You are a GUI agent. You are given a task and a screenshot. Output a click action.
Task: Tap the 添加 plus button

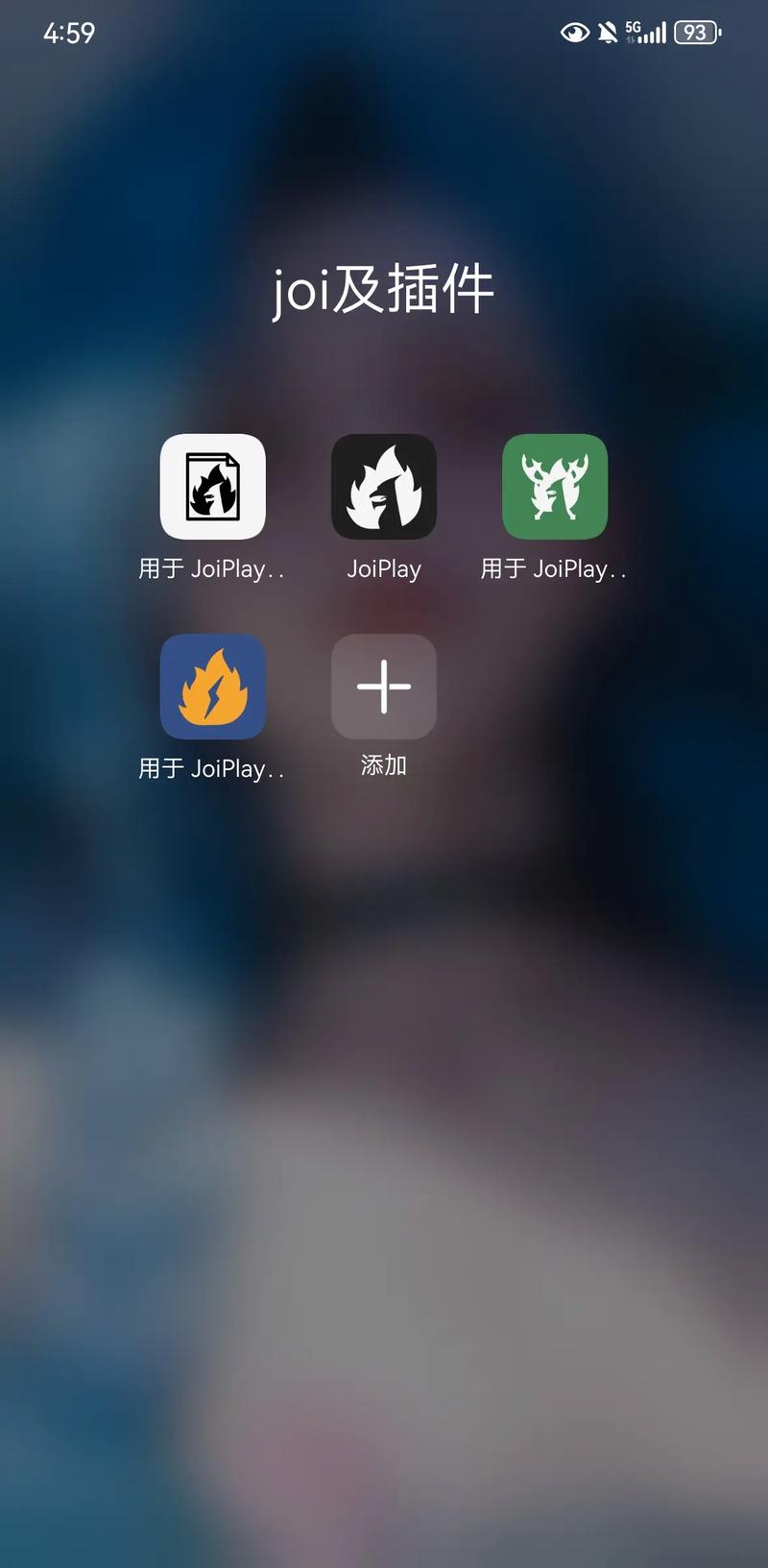pyautogui.click(x=384, y=687)
